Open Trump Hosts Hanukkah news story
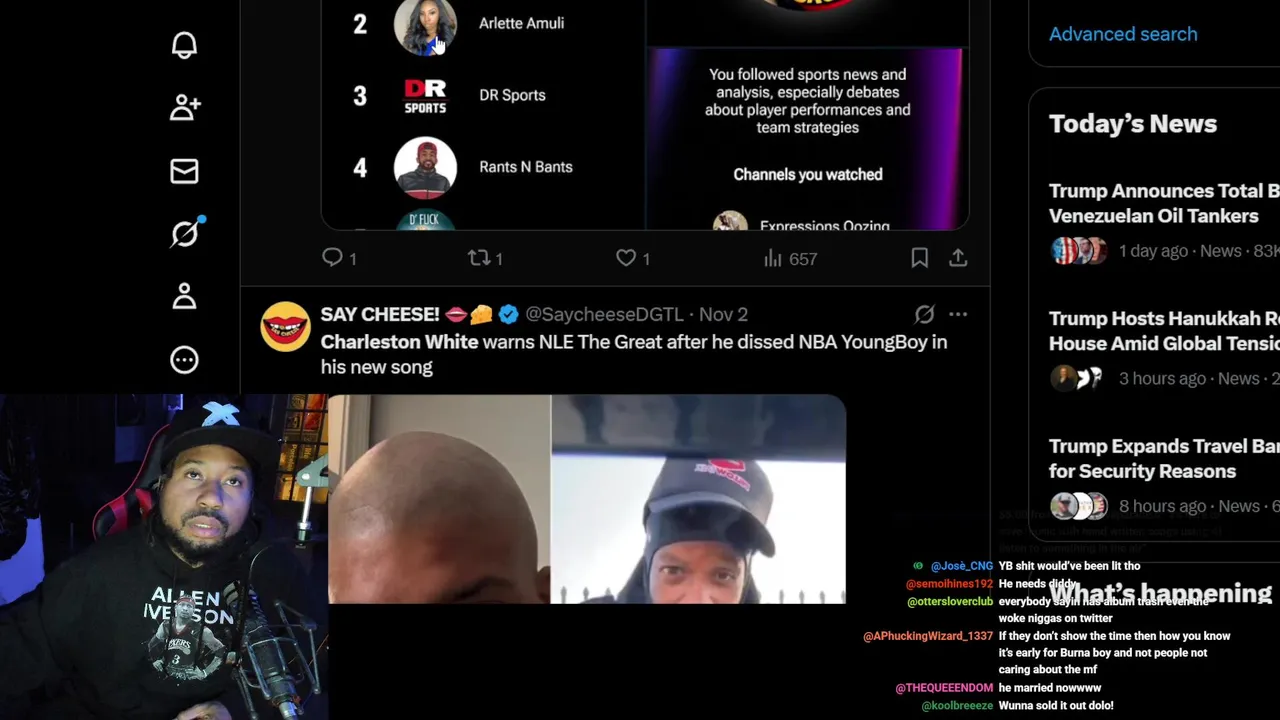 [x=1163, y=331]
